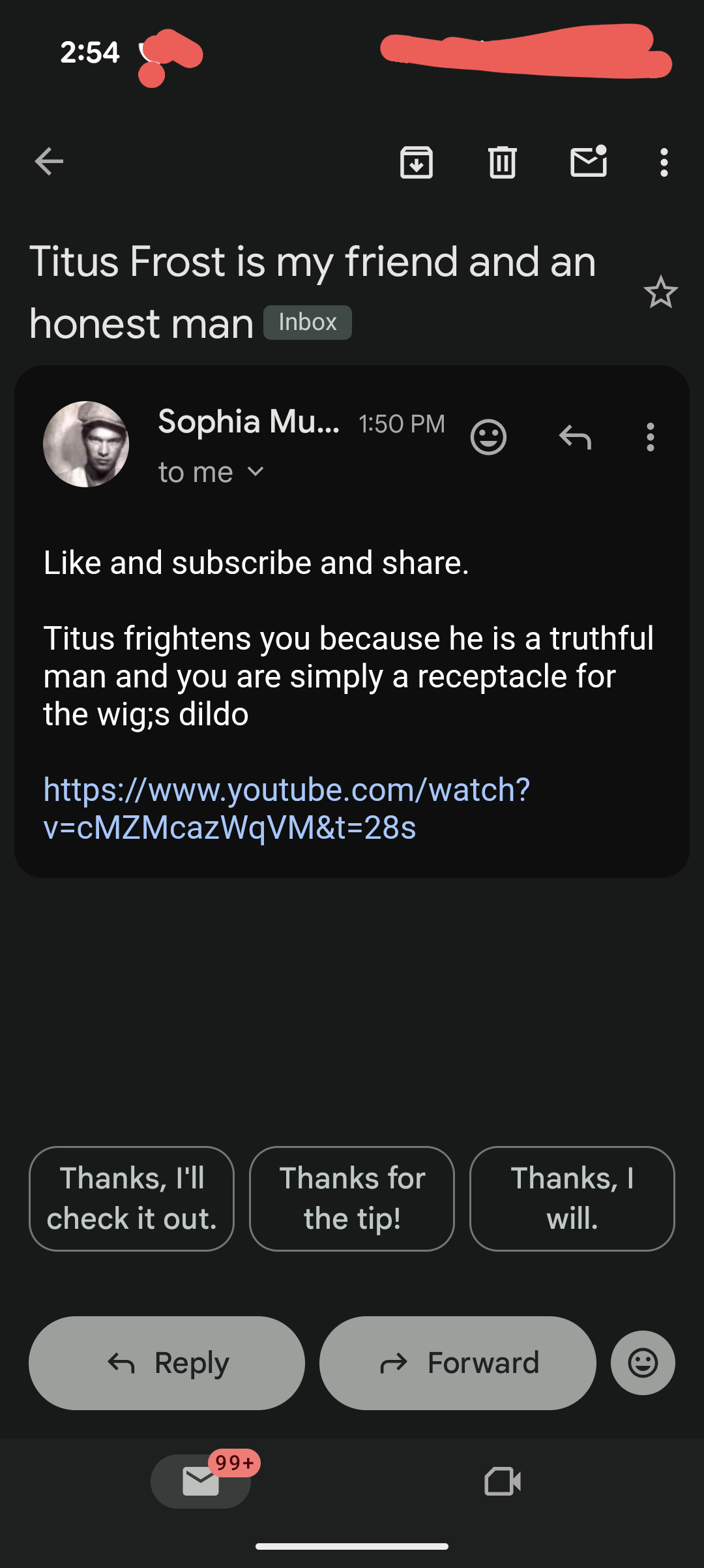Open the YouTube link in the email
Viewport: 704px width, 1568px height.
tap(287, 808)
